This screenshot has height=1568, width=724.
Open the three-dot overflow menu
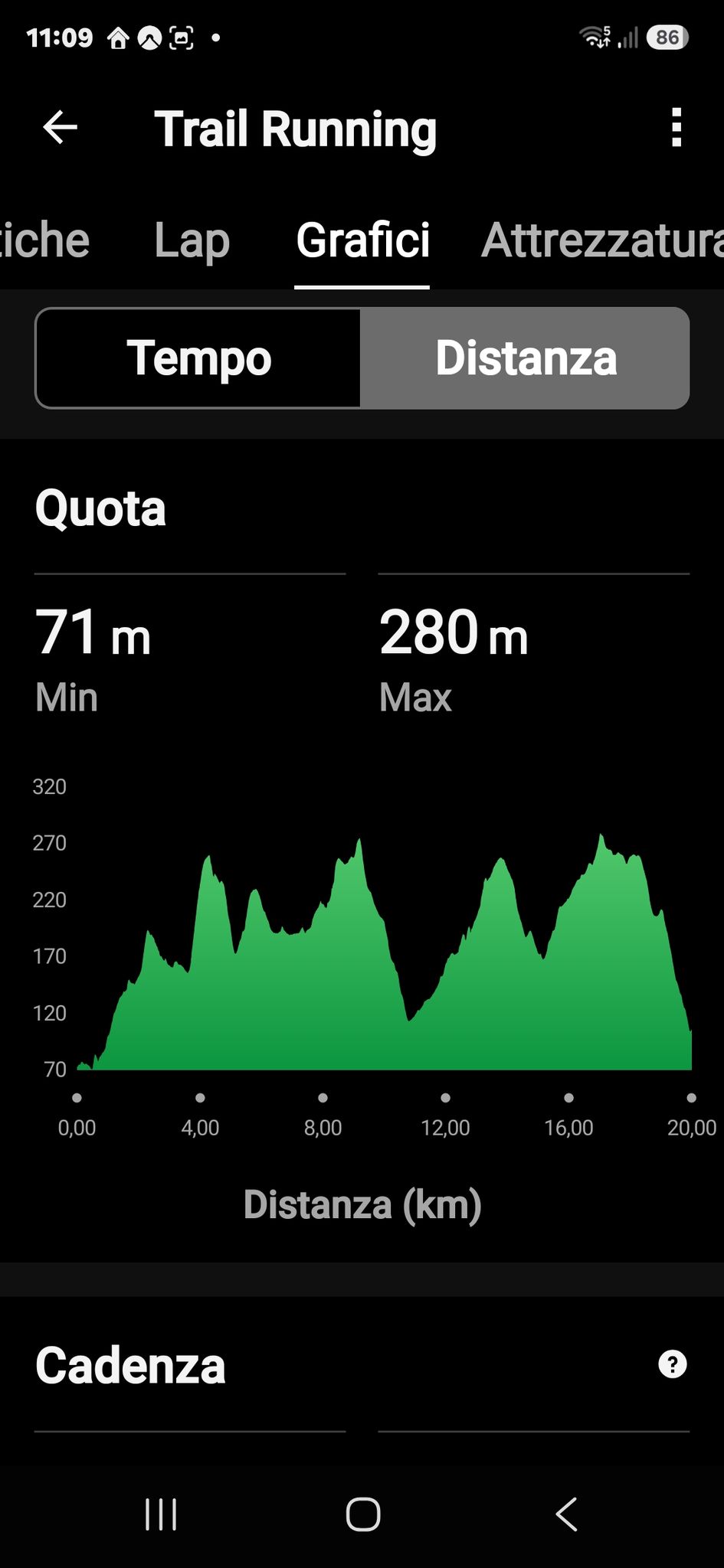(x=676, y=127)
